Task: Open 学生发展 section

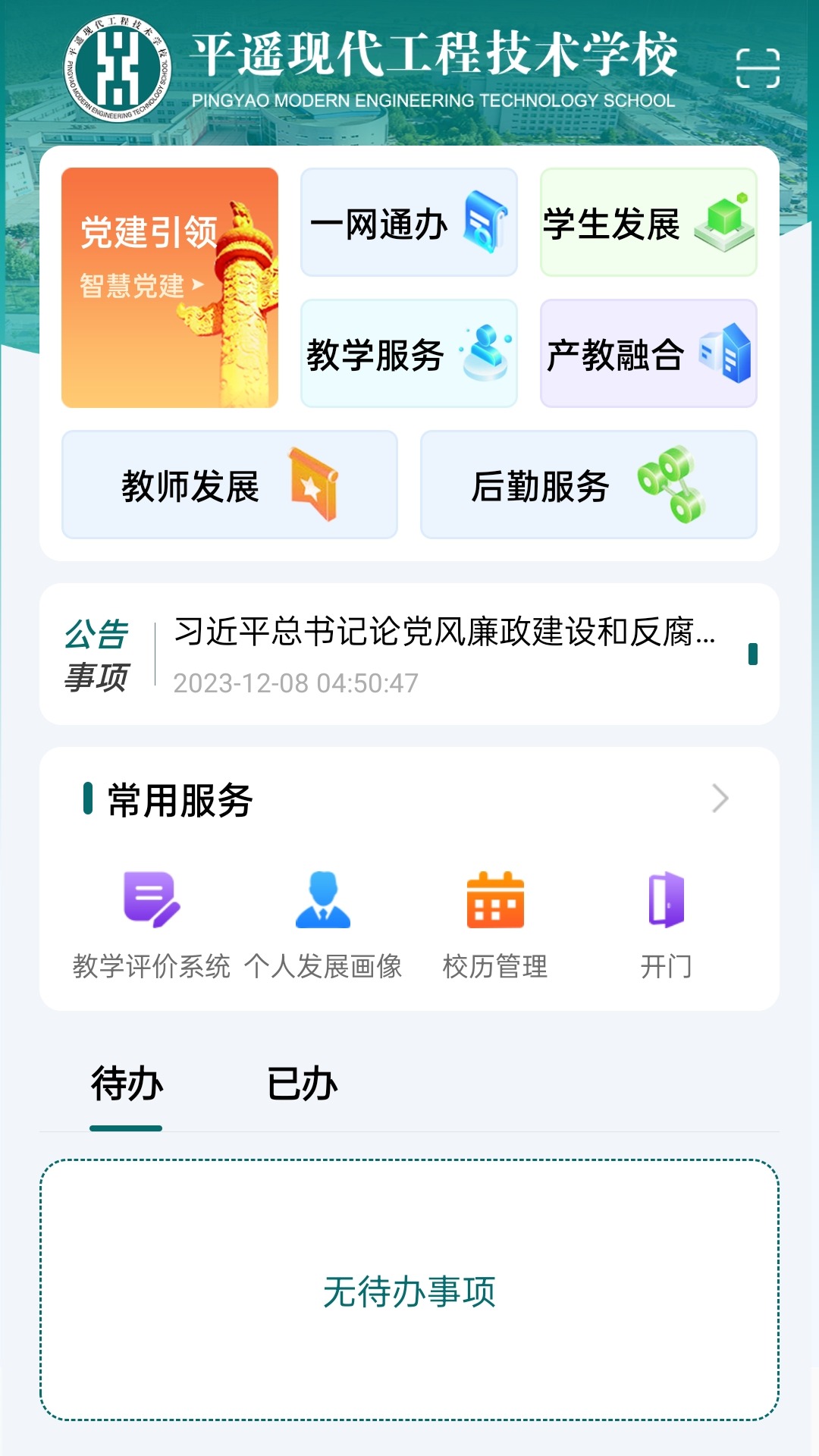Action: [x=648, y=223]
